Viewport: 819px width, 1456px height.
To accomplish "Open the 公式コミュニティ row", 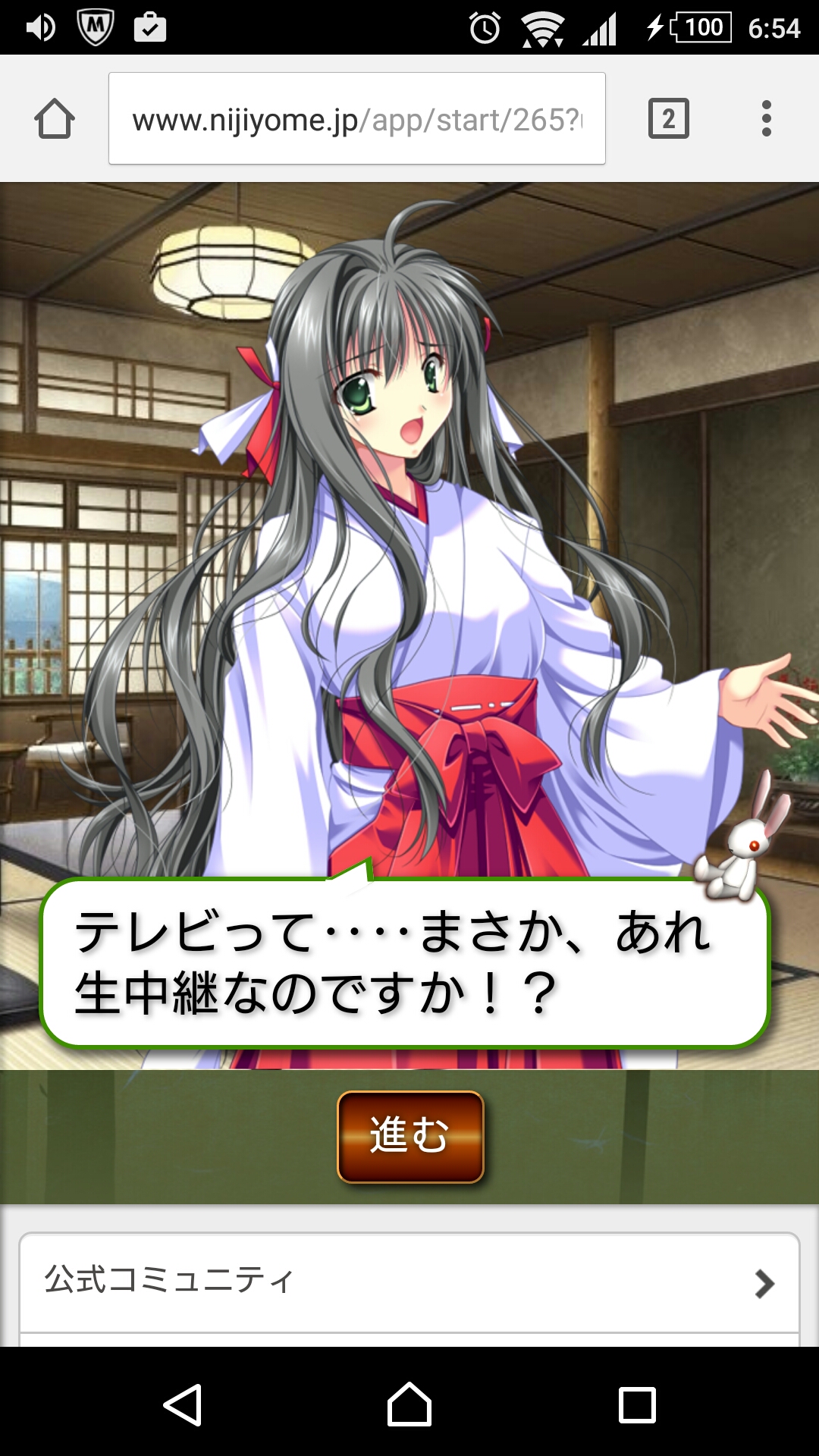I will tap(409, 1282).
